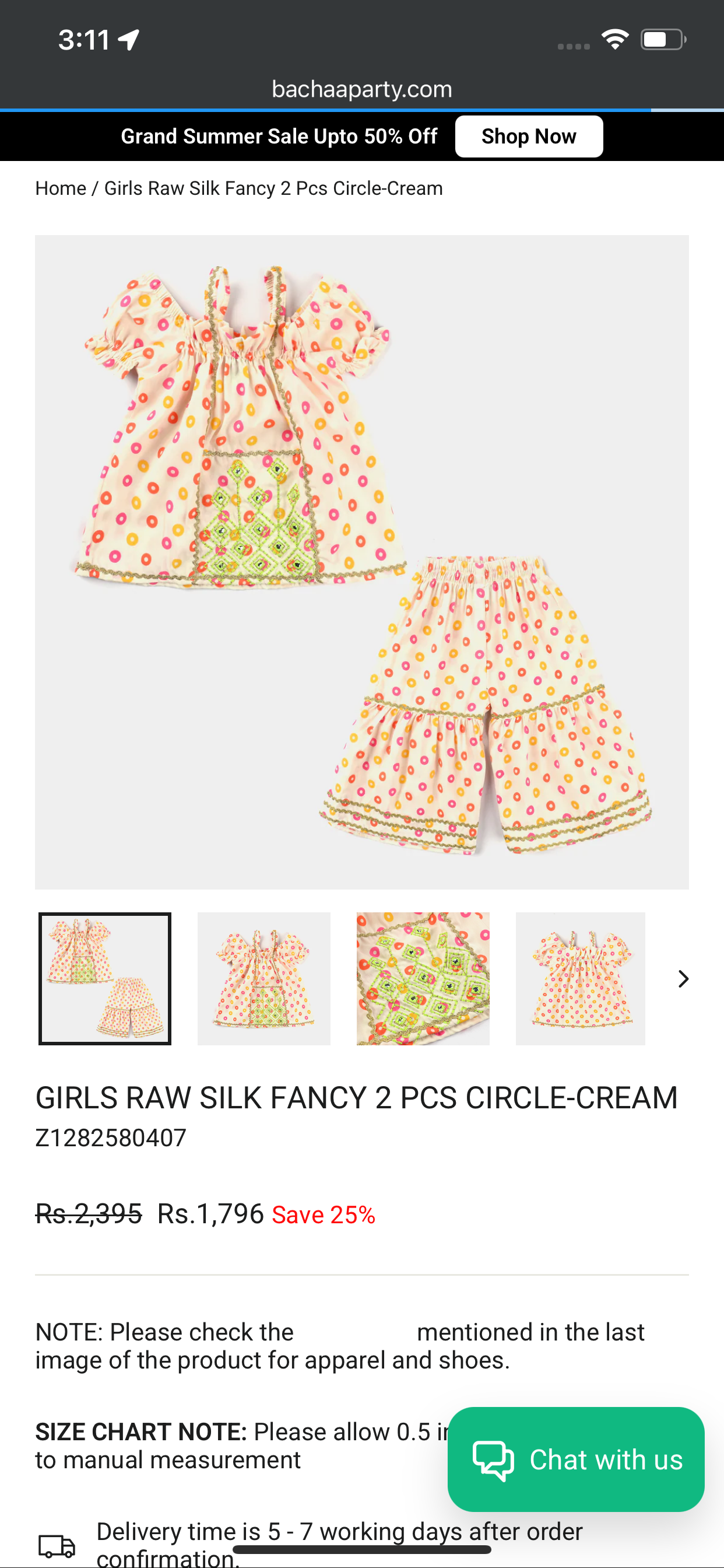Advance thumbnails with the right arrow

pos(683,978)
